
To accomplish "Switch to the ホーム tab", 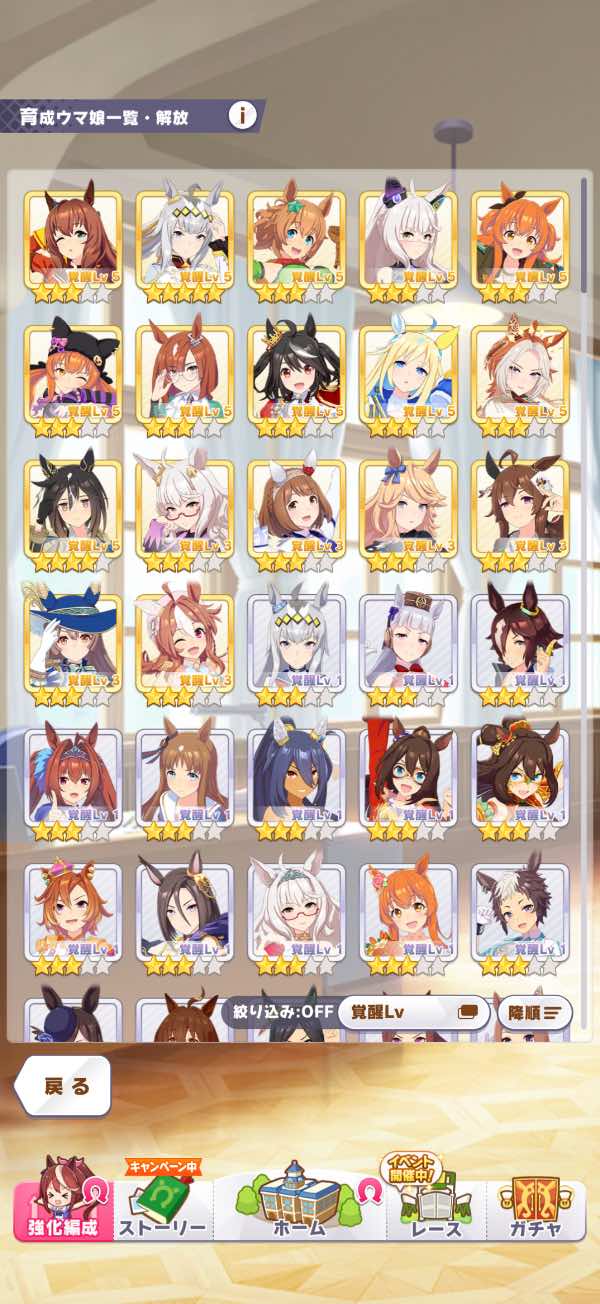I will click(300, 1200).
